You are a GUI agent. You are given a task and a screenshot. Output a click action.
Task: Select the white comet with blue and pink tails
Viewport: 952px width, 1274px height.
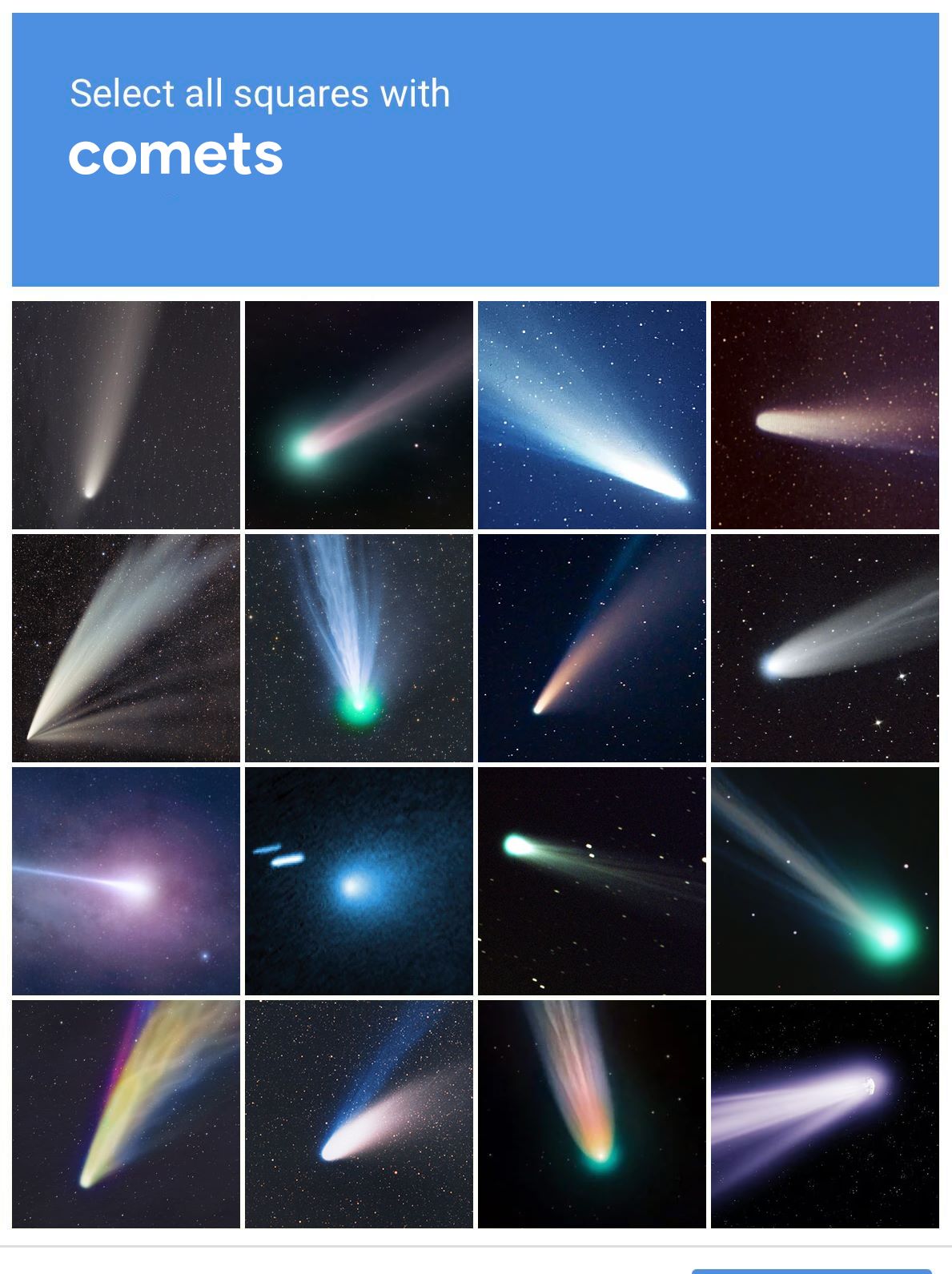click(x=359, y=1114)
